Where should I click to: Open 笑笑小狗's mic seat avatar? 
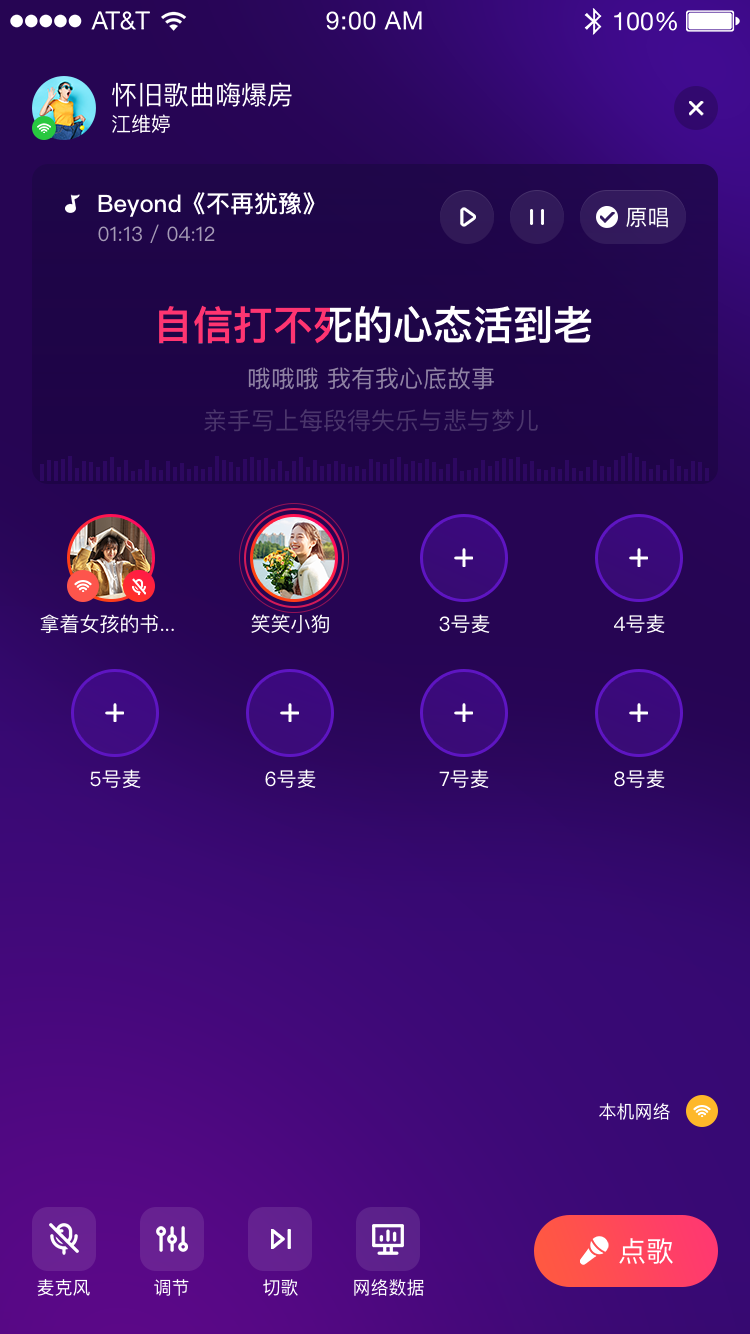click(x=294, y=558)
